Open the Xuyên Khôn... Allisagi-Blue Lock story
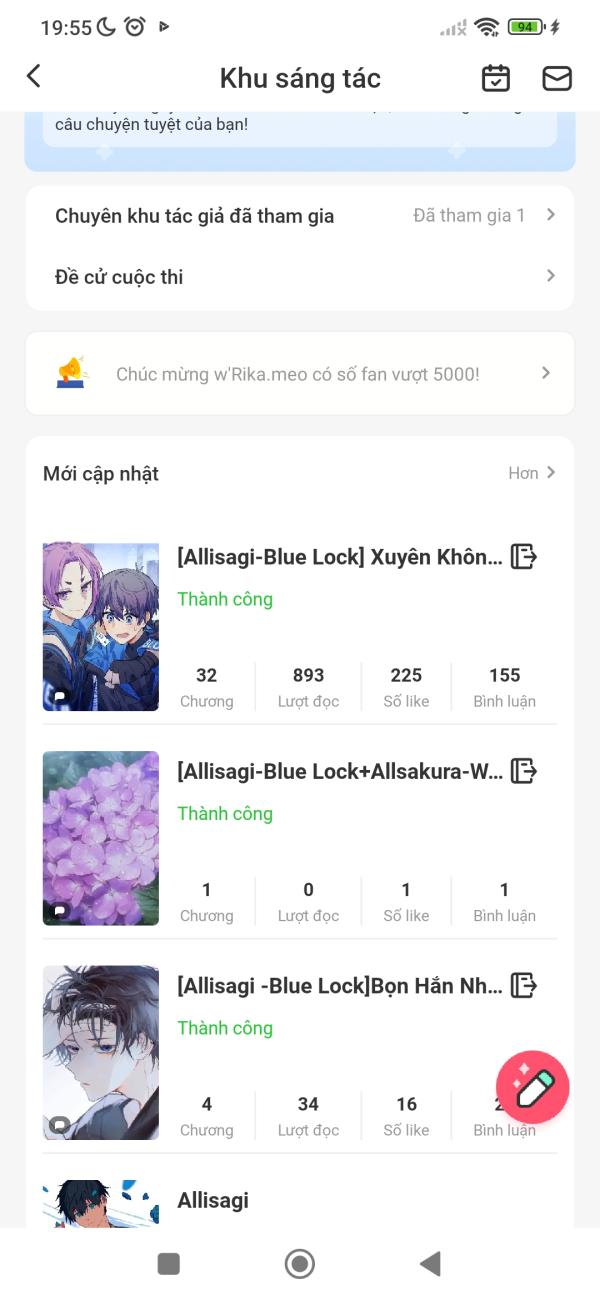 [x=340, y=557]
